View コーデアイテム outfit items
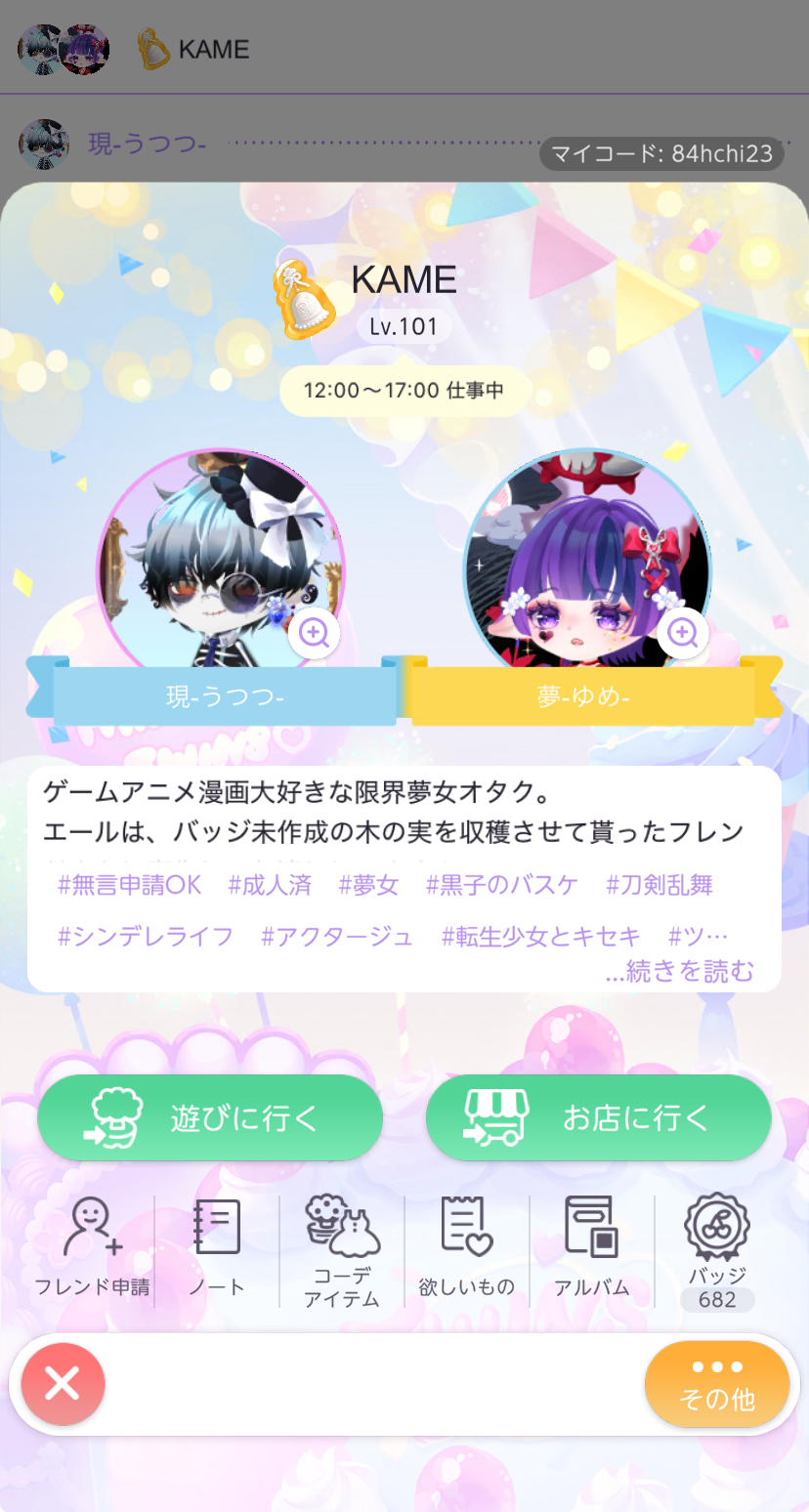809x1512 pixels. tap(341, 1250)
